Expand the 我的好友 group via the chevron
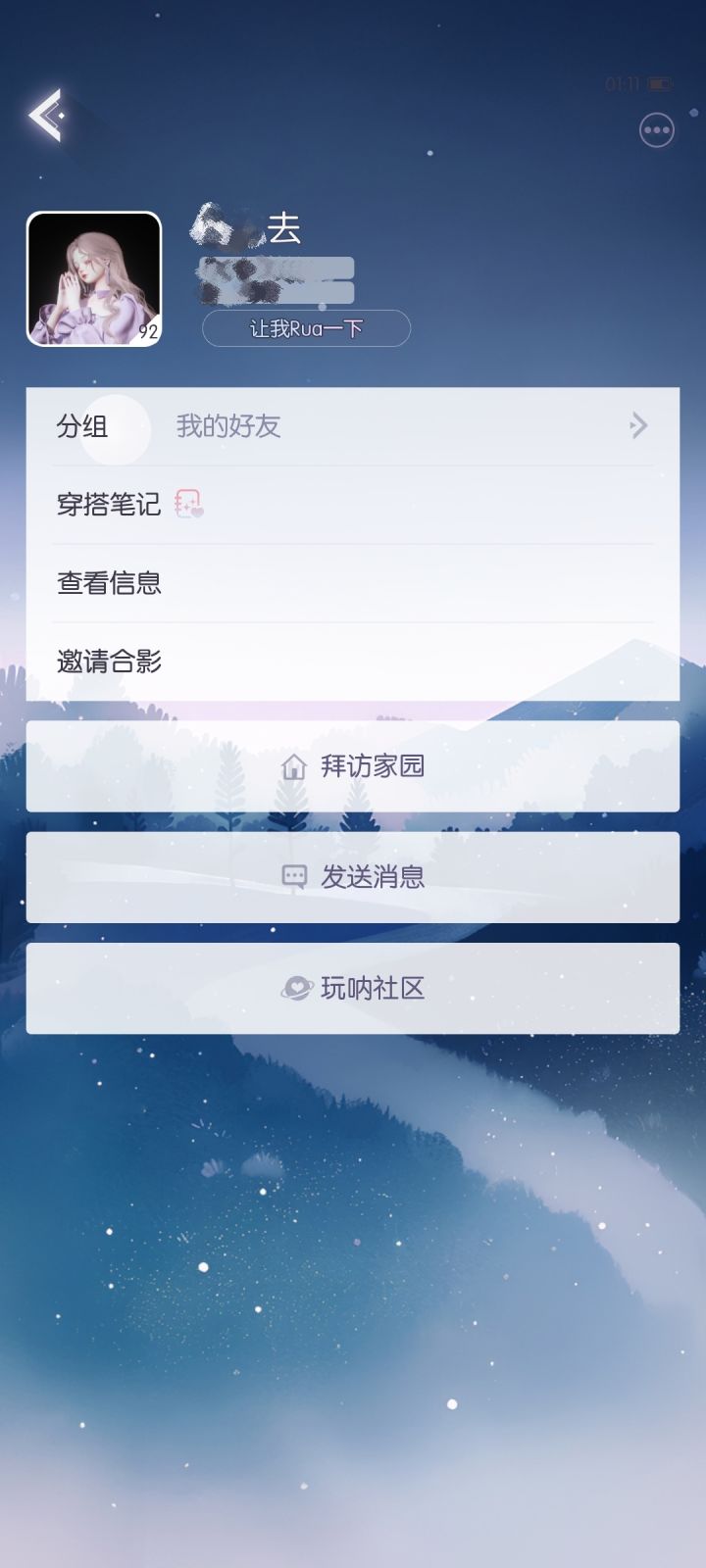Screen dimensions: 706x1568 click(639, 425)
